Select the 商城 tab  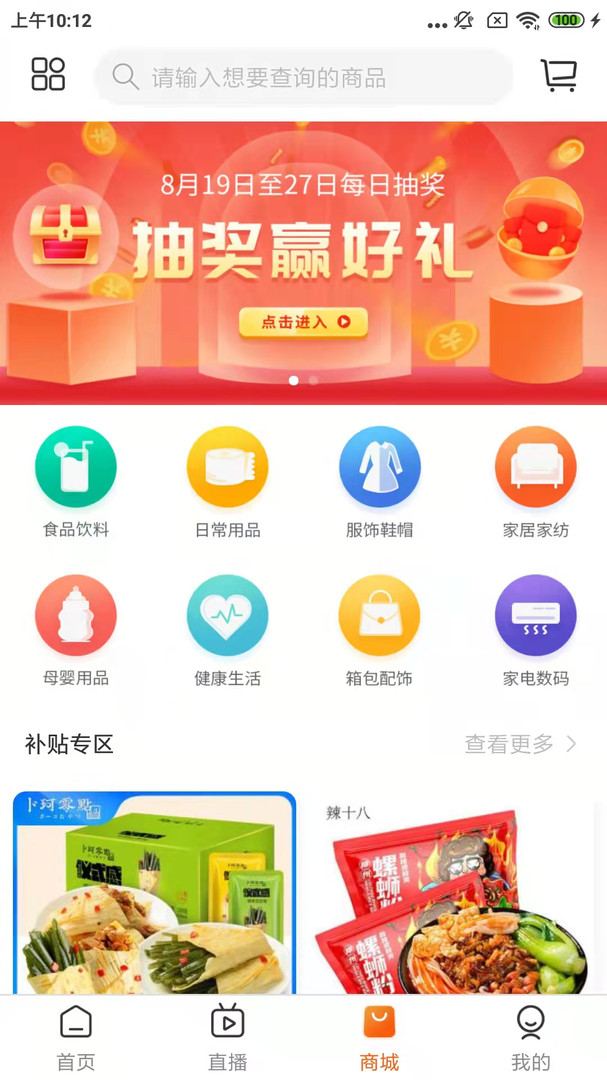(x=379, y=1037)
